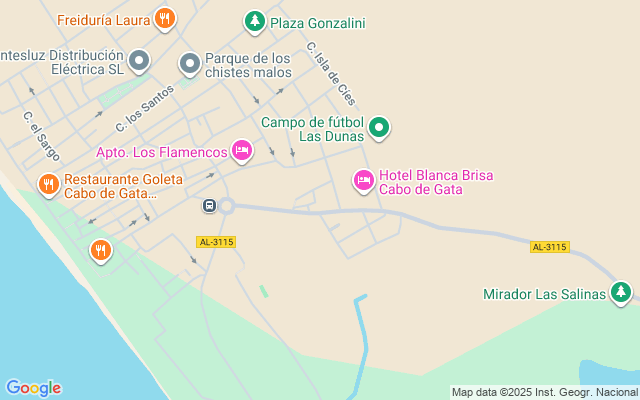This screenshot has width=640, height=400.
Task: View Hotel Blanca Brisa Cabo de Gata
Action: click(364, 181)
